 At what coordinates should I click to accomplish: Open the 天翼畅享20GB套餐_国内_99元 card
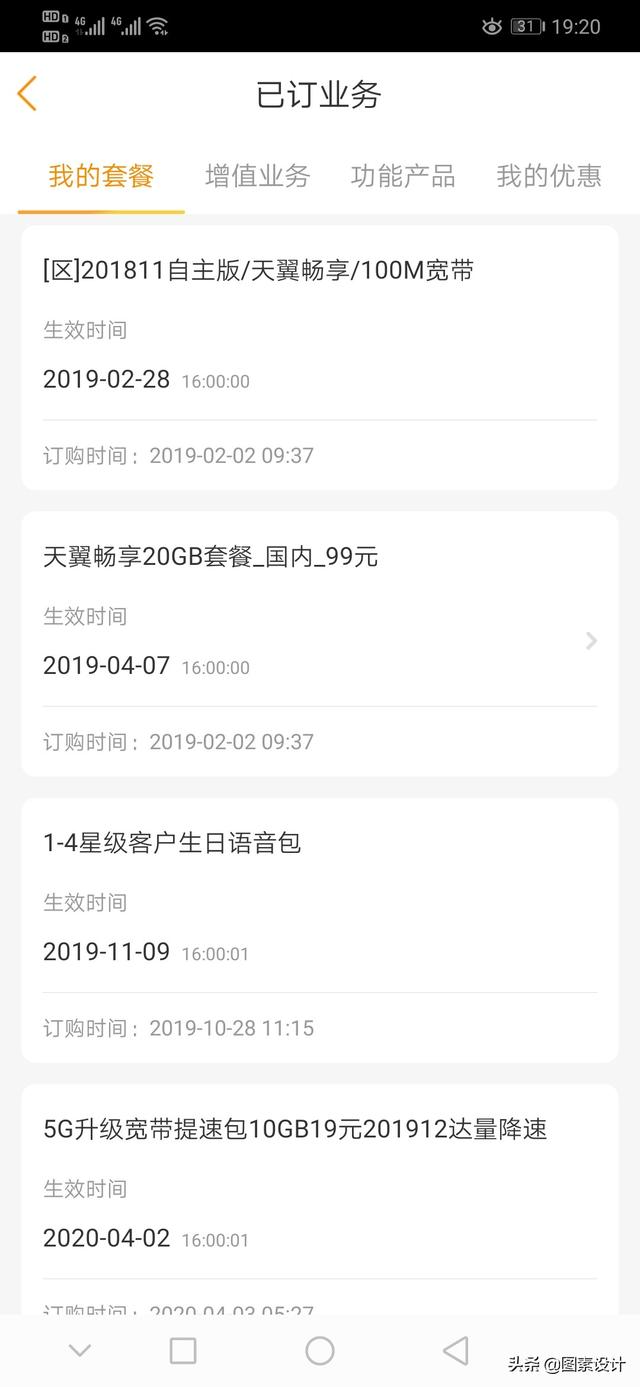pyautogui.click(x=320, y=644)
